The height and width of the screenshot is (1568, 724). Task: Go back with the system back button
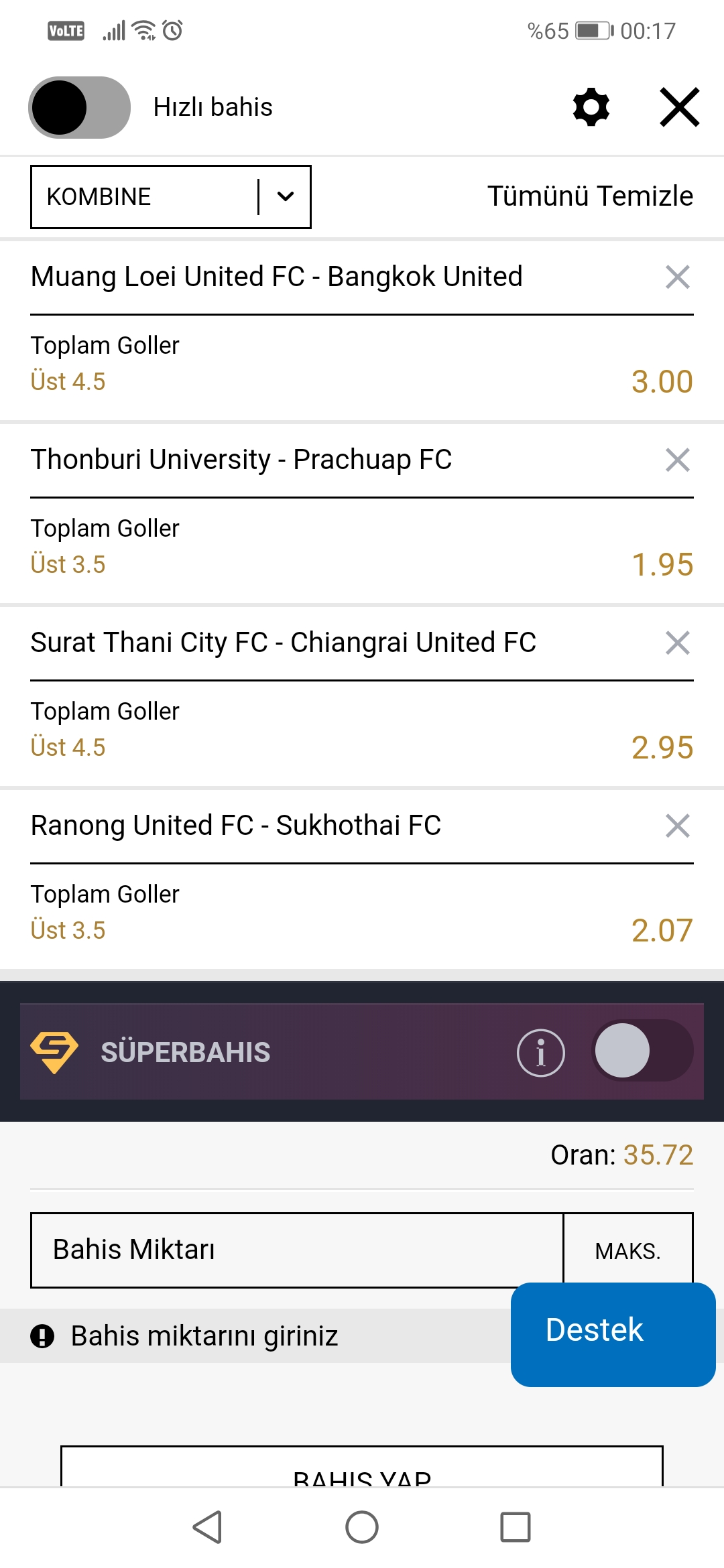(207, 1528)
